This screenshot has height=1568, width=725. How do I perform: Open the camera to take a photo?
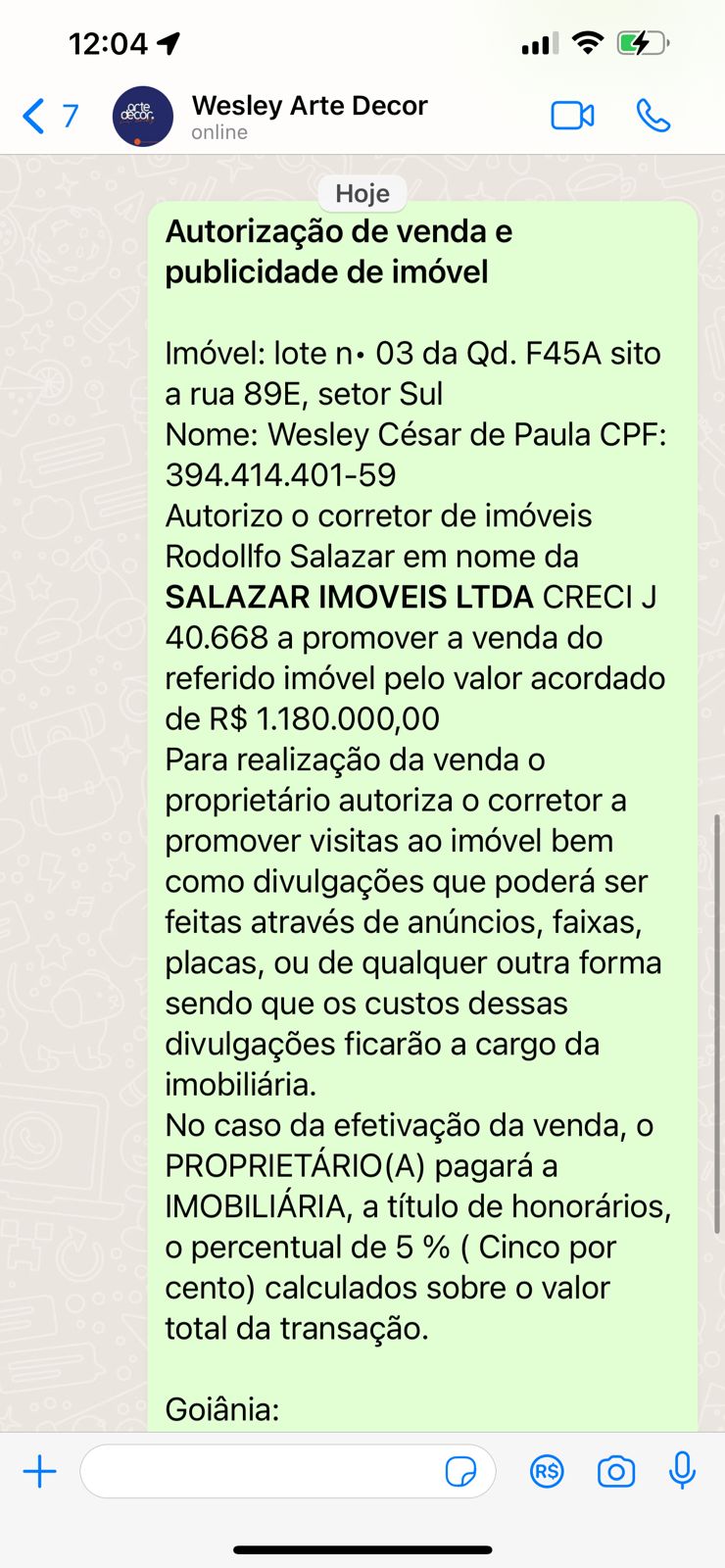(616, 1471)
